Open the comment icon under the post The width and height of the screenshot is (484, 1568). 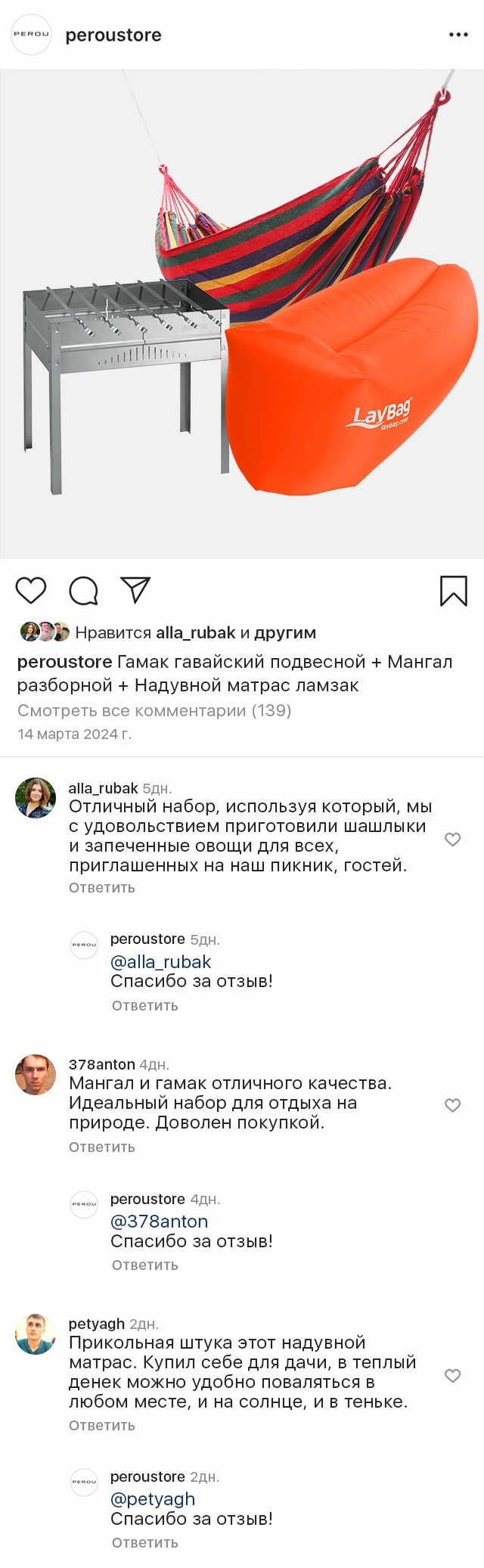click(83, 591)
